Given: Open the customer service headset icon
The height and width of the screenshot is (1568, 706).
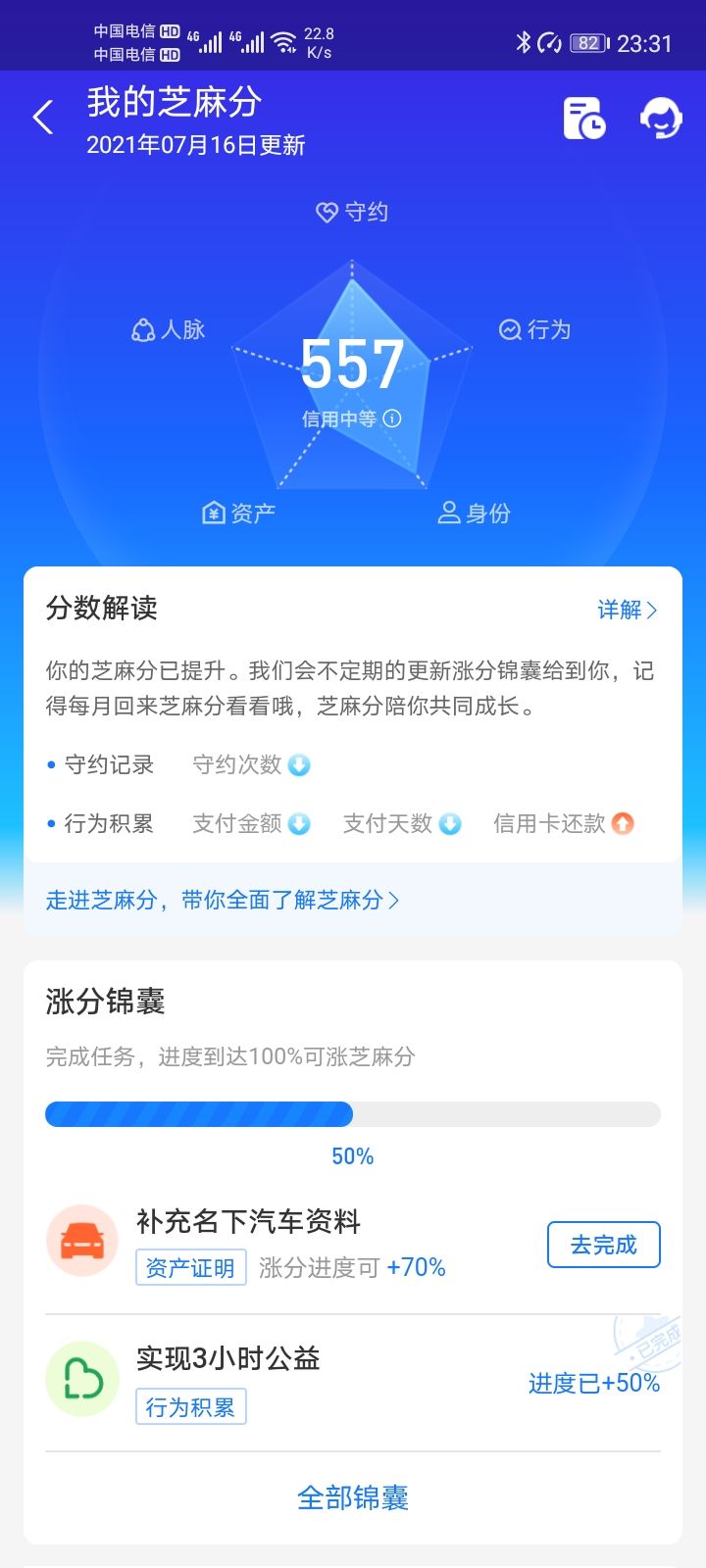Looking at the screenshot, I should coord(662,116).
